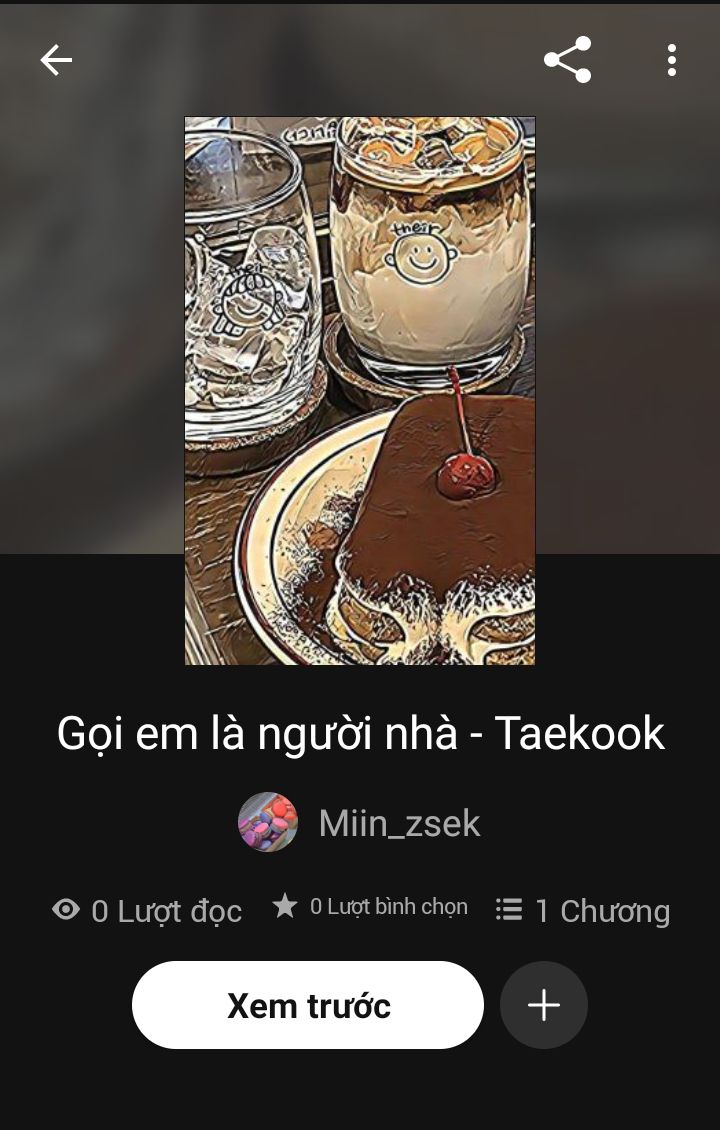Add story to library with plus button
This screenshot has height=1130, width=720.
click(543, 1005)
